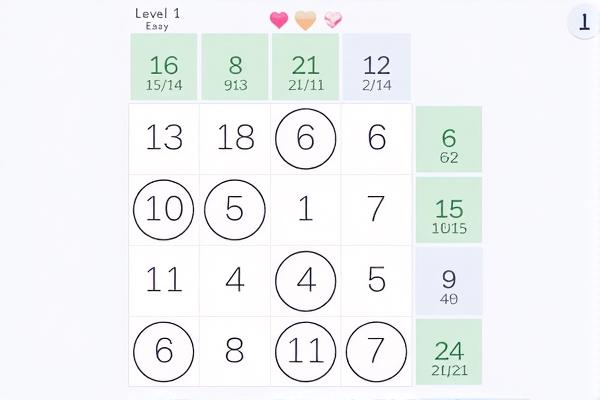
Task: Tap the cell containing number 1
Action: click(x=306, y=209)
